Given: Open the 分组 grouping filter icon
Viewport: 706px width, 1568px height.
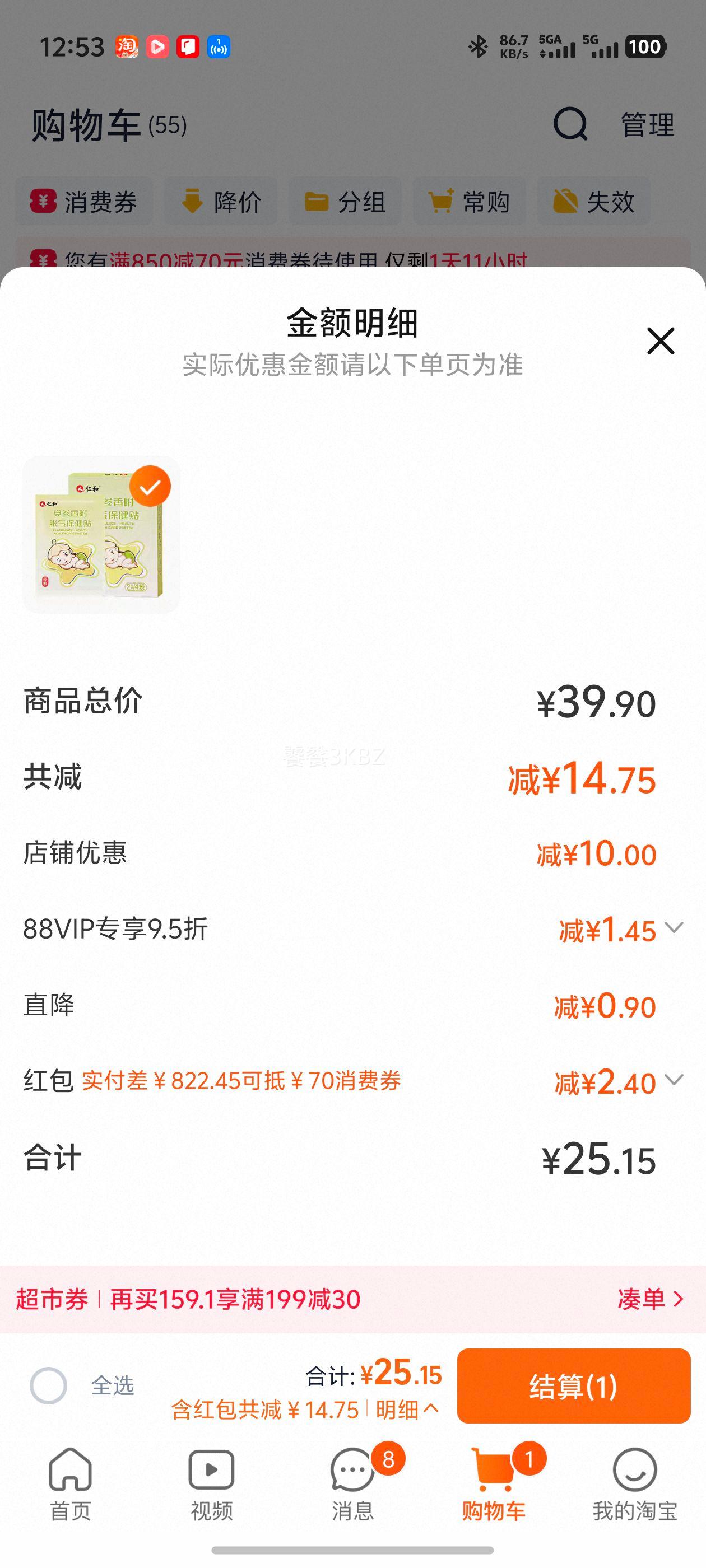Looking at the screenshot, I should click(316, 201).
